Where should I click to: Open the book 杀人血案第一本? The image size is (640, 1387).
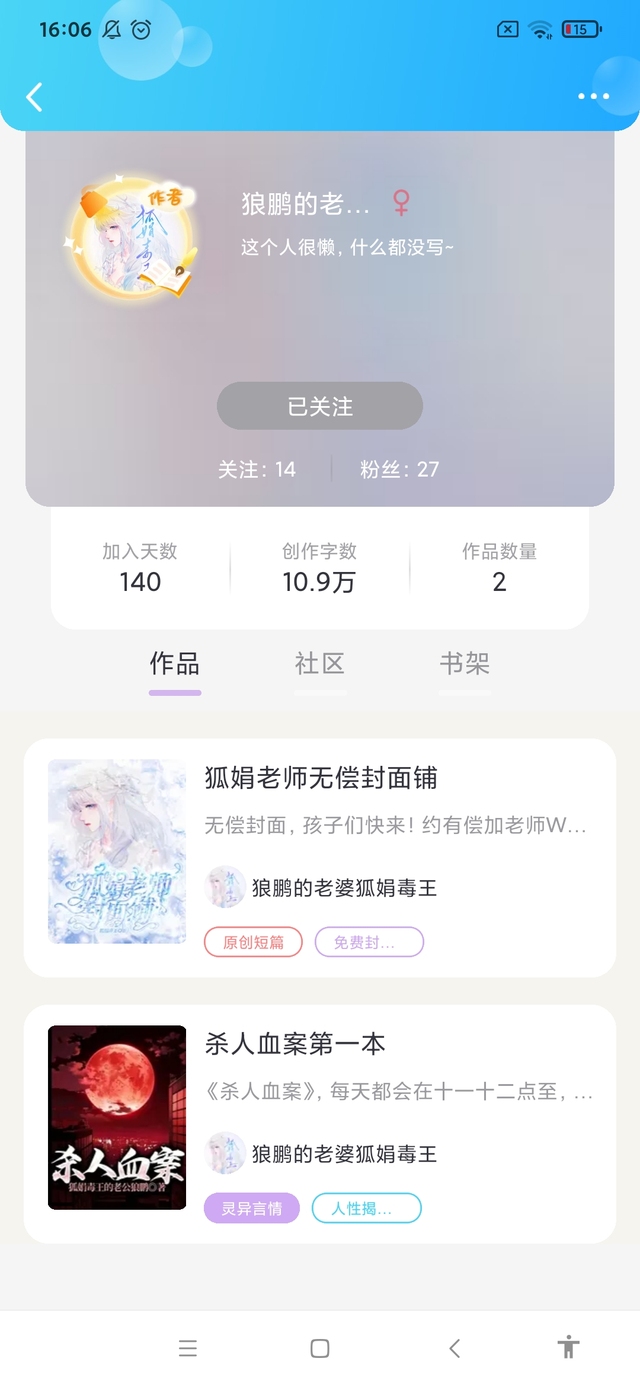point(320,1124)
